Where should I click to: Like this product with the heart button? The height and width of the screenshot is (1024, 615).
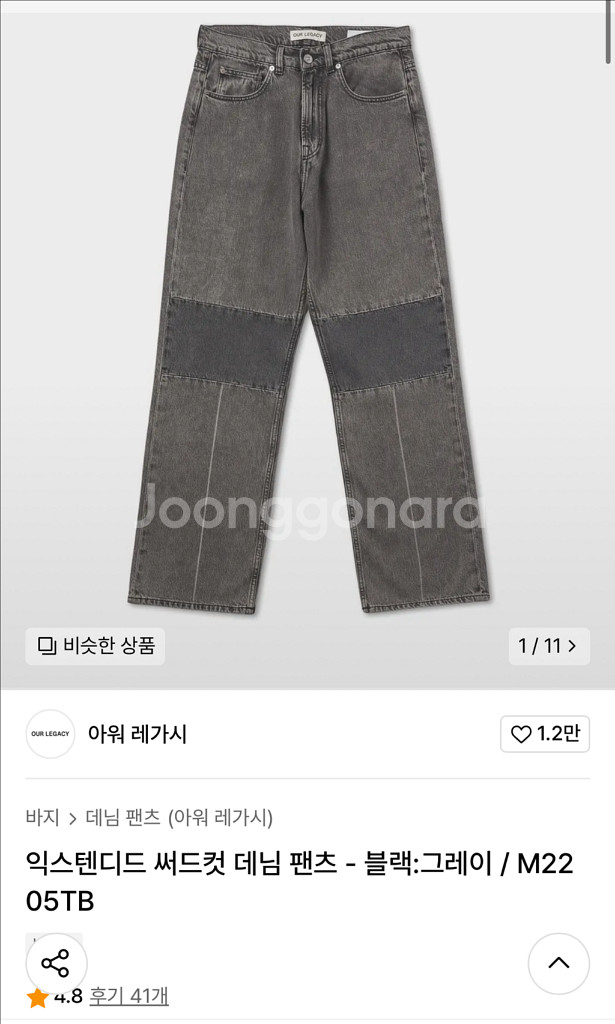[x=545, y=734]
